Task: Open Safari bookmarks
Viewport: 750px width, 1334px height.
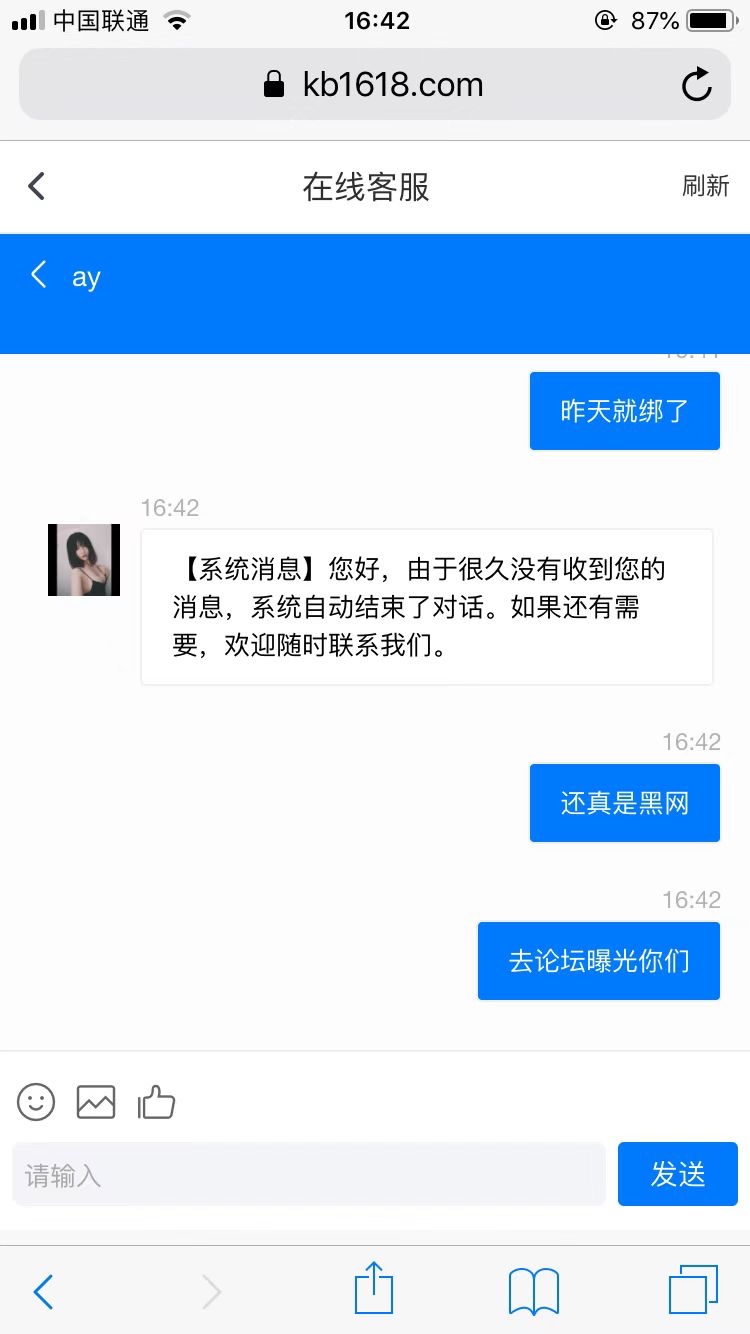Action: [533, 1291]
